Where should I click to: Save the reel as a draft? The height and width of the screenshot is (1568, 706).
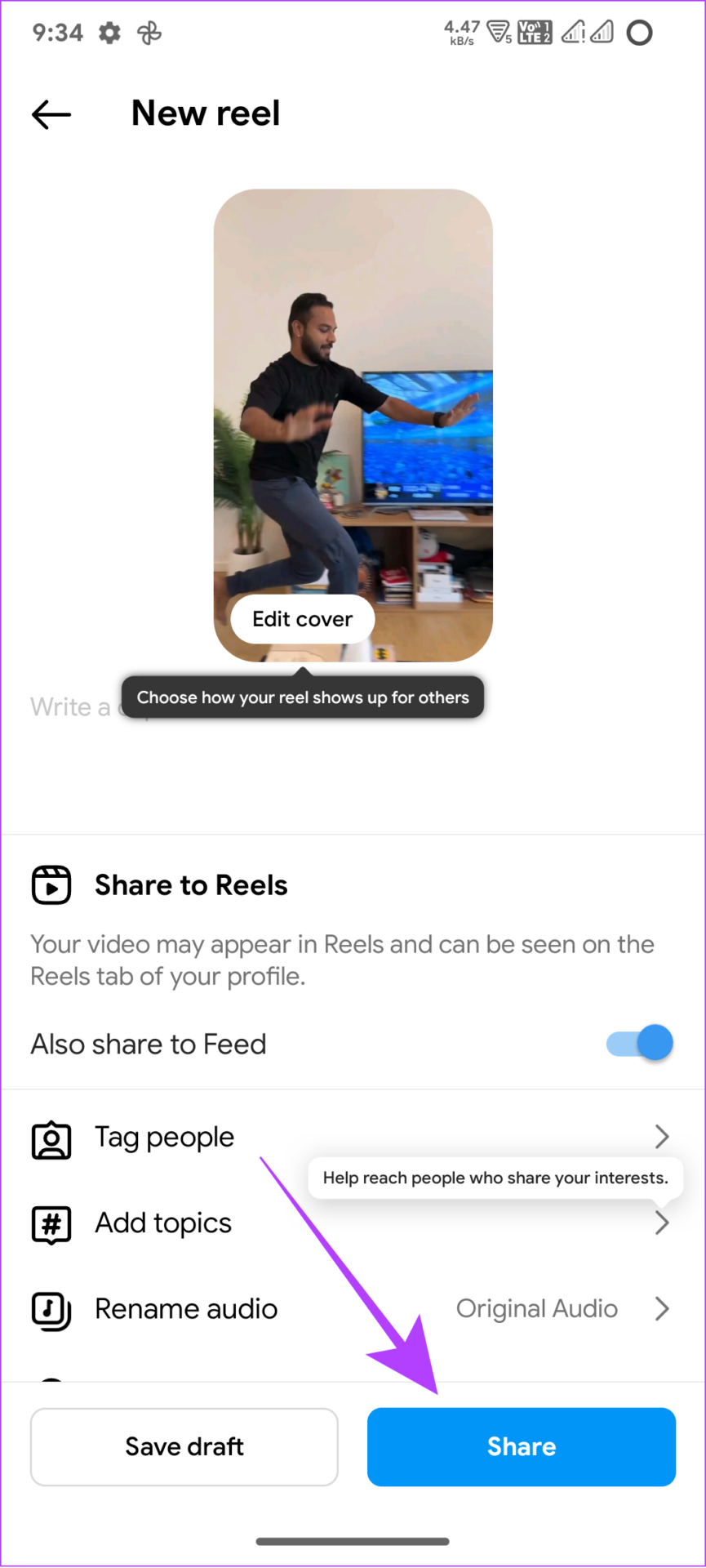[184, 1446]
